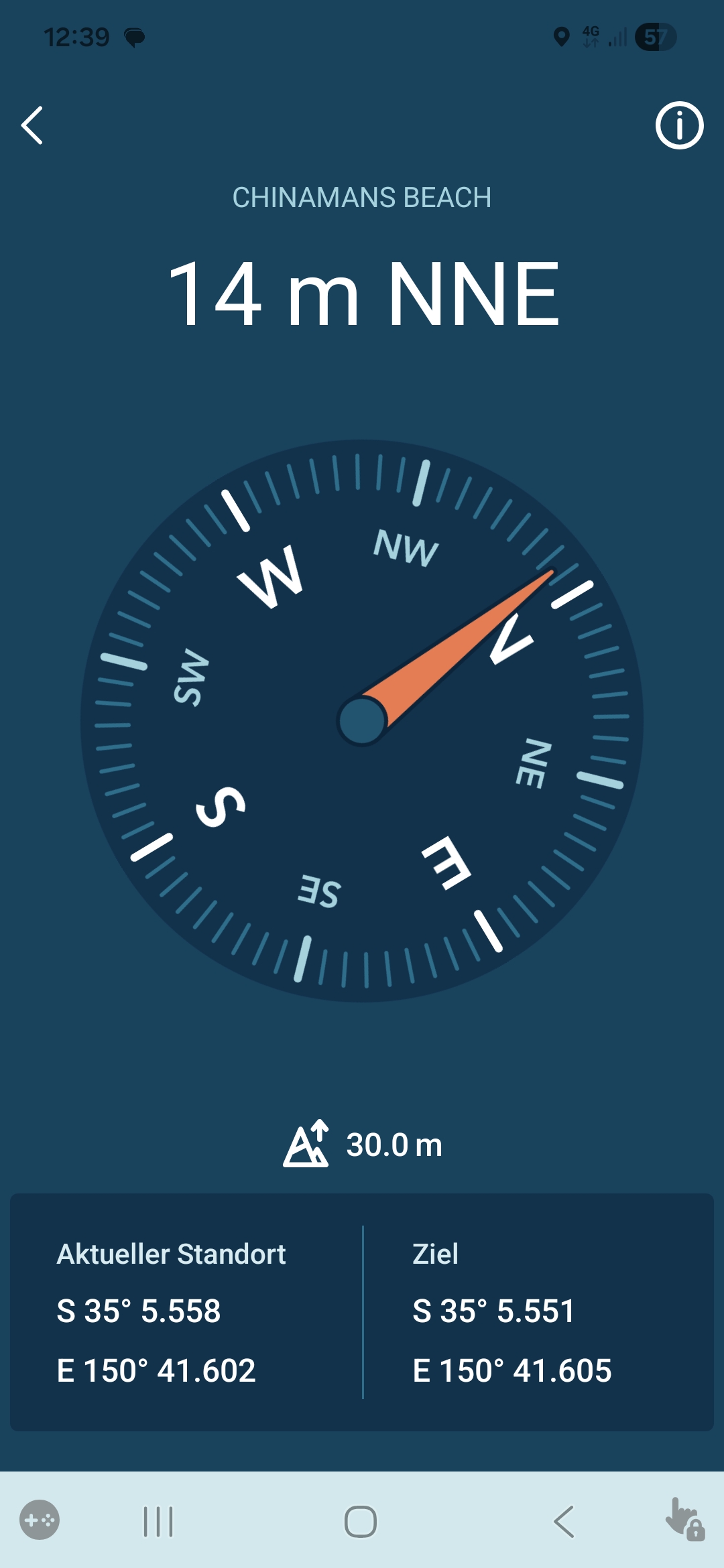
Task: Tap the system back button
Action: pos(564,1521)
